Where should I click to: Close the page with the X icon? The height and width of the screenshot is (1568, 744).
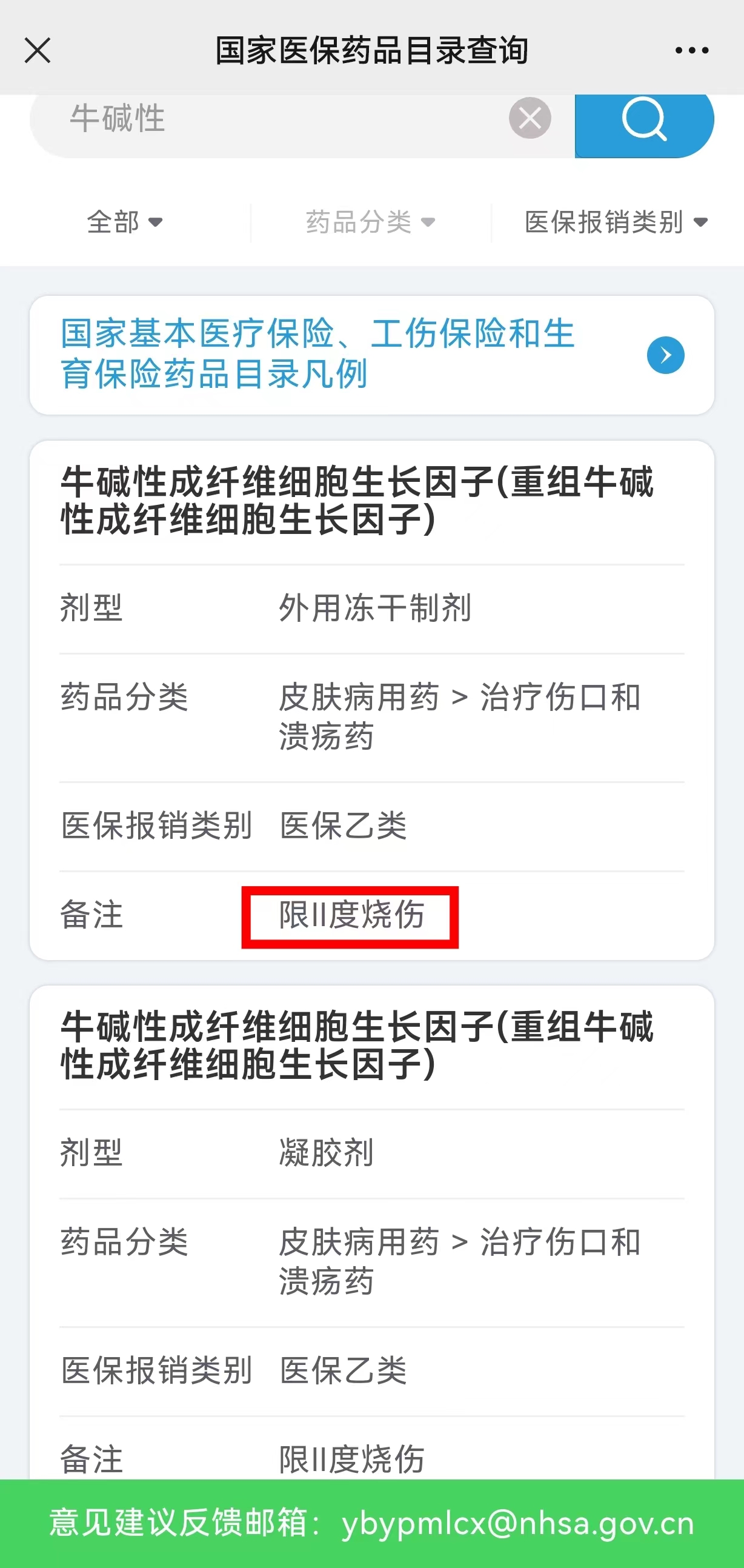pyautogui.click(x=38, y=50)
